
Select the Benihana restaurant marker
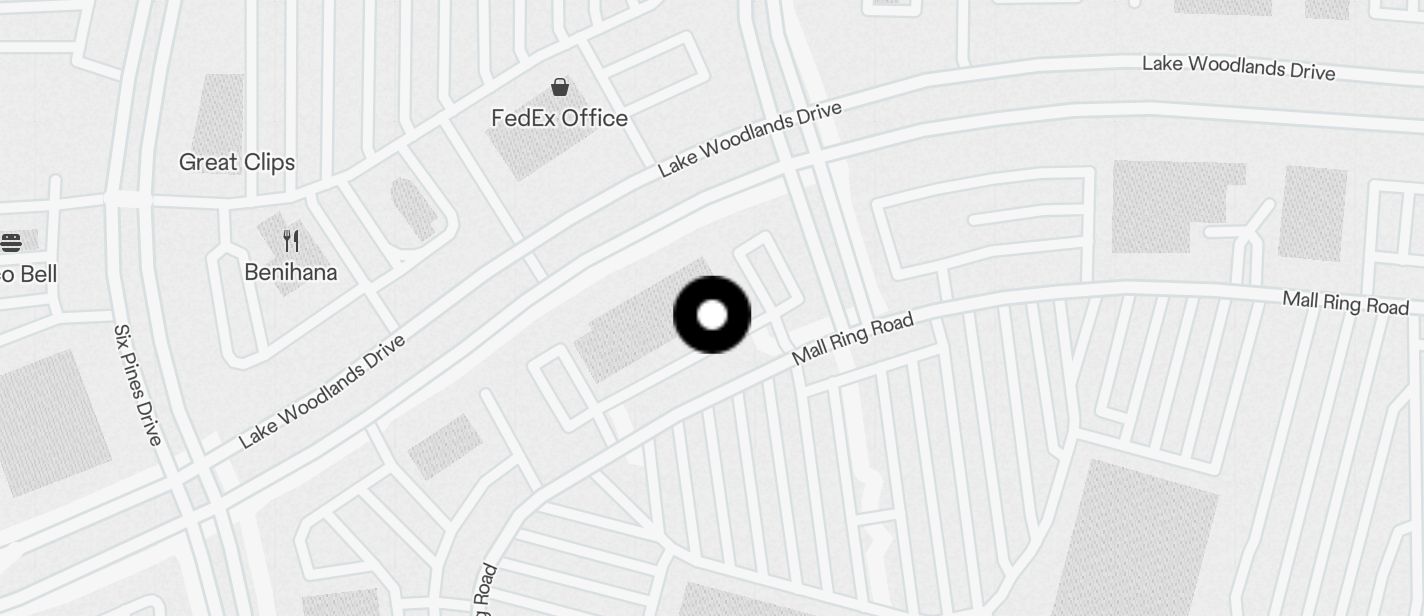[291, 241]
